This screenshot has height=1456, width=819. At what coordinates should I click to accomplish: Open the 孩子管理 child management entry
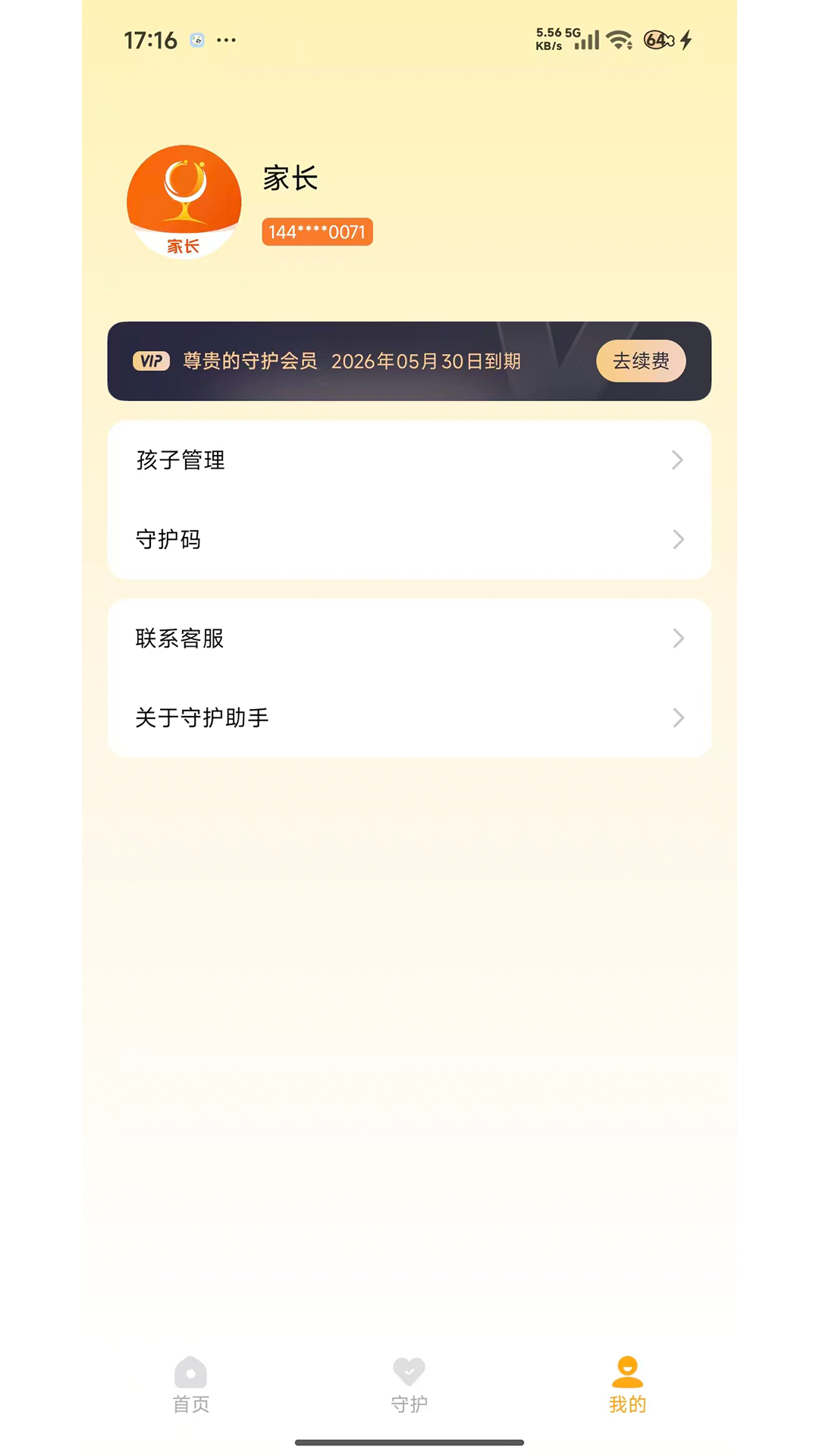(x=409, y=460)
